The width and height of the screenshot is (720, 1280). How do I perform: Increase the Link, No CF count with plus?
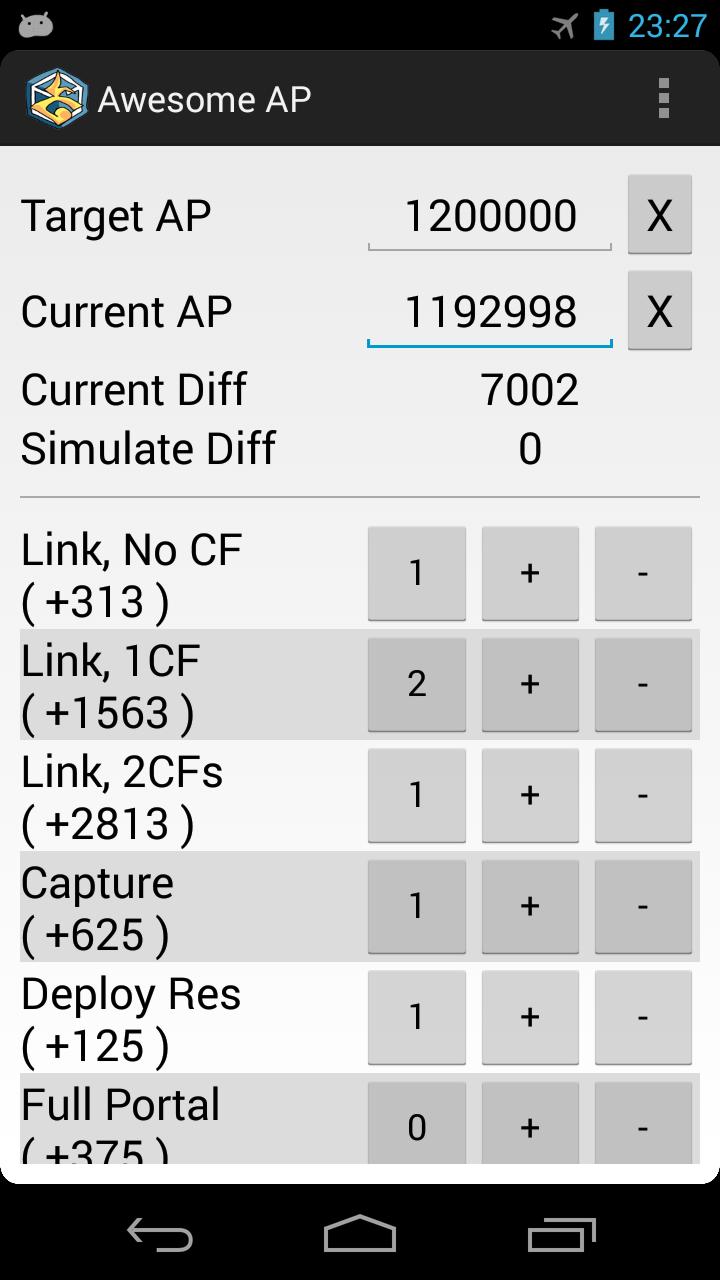pos(529,572)
